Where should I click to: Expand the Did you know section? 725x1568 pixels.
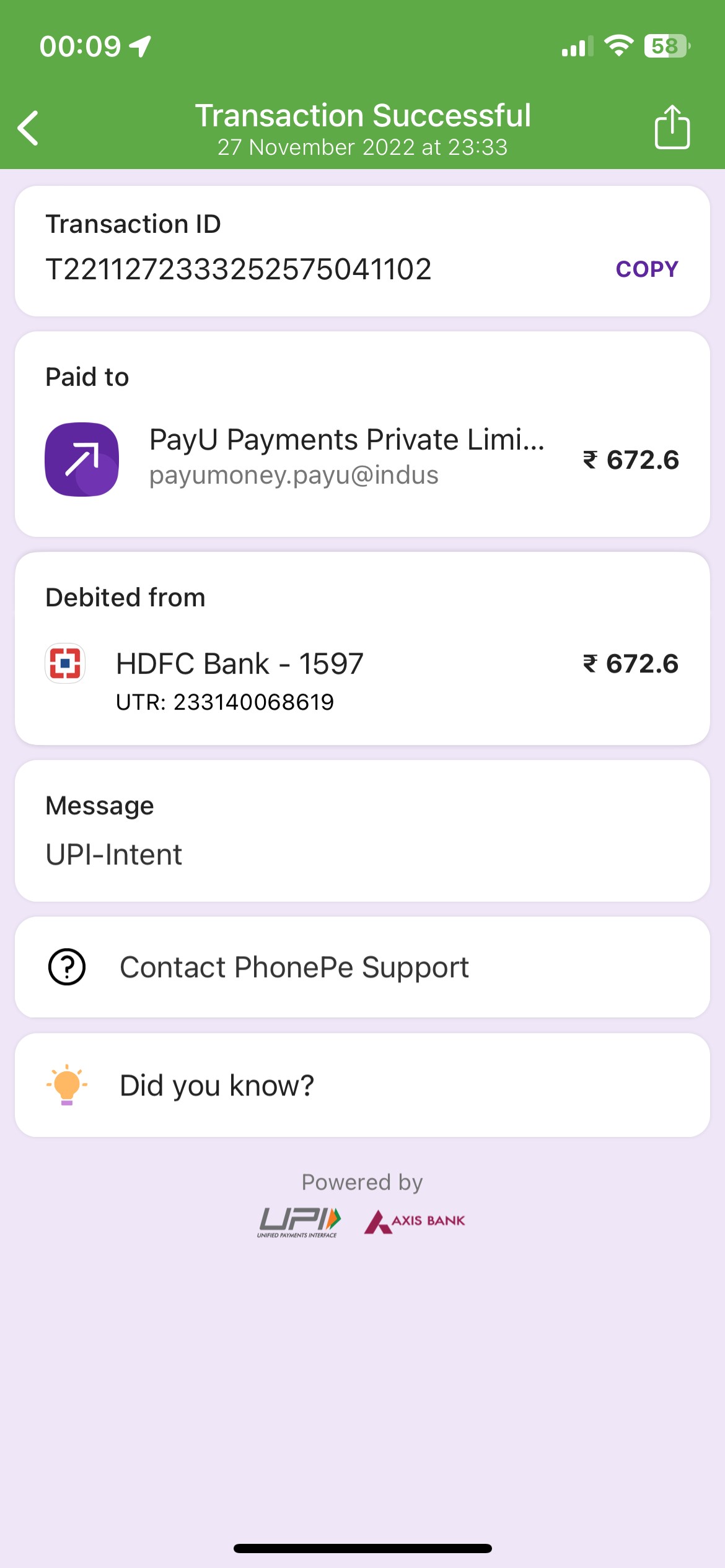pos(362,1085)
